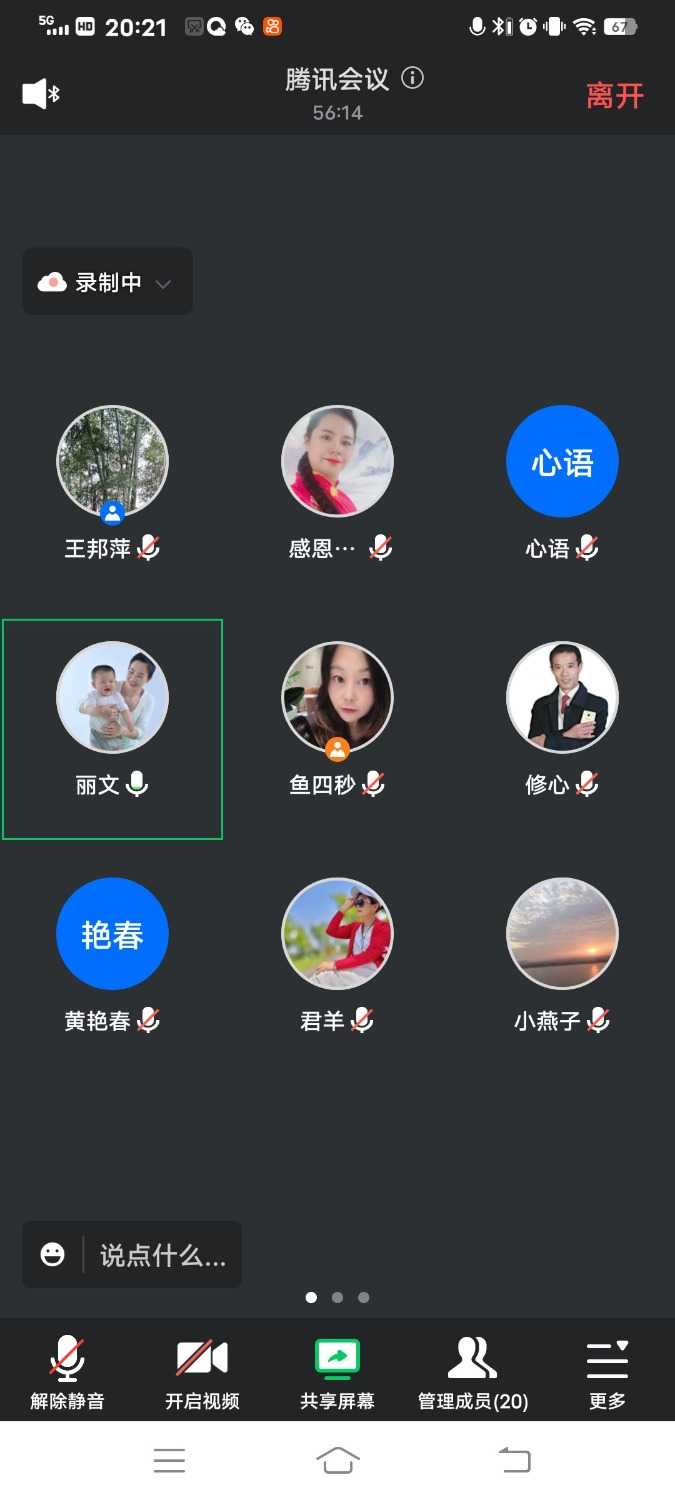Unmute microphone with 解除静音

[67, 1372]
